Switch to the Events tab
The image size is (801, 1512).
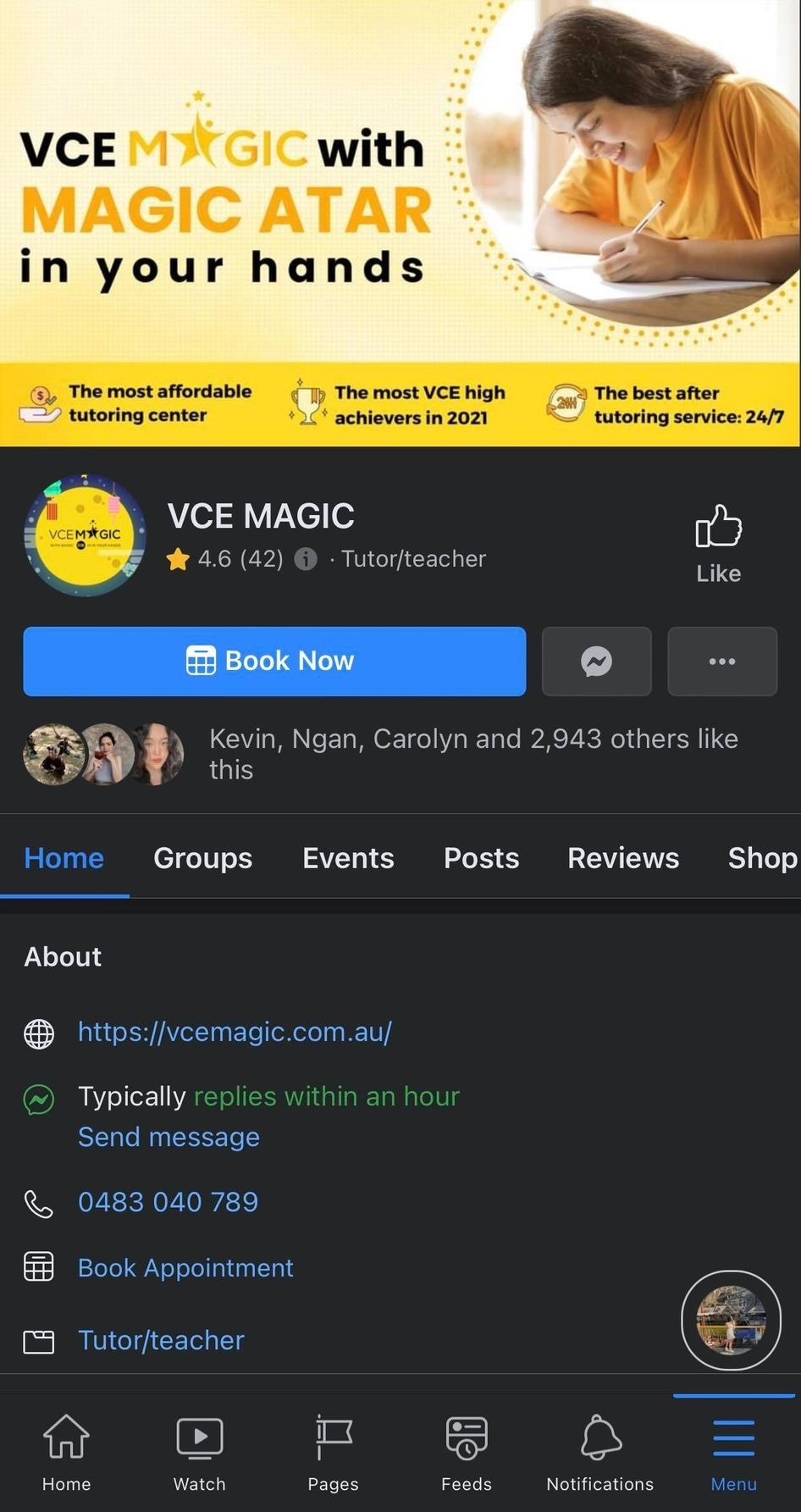point(348,858)
